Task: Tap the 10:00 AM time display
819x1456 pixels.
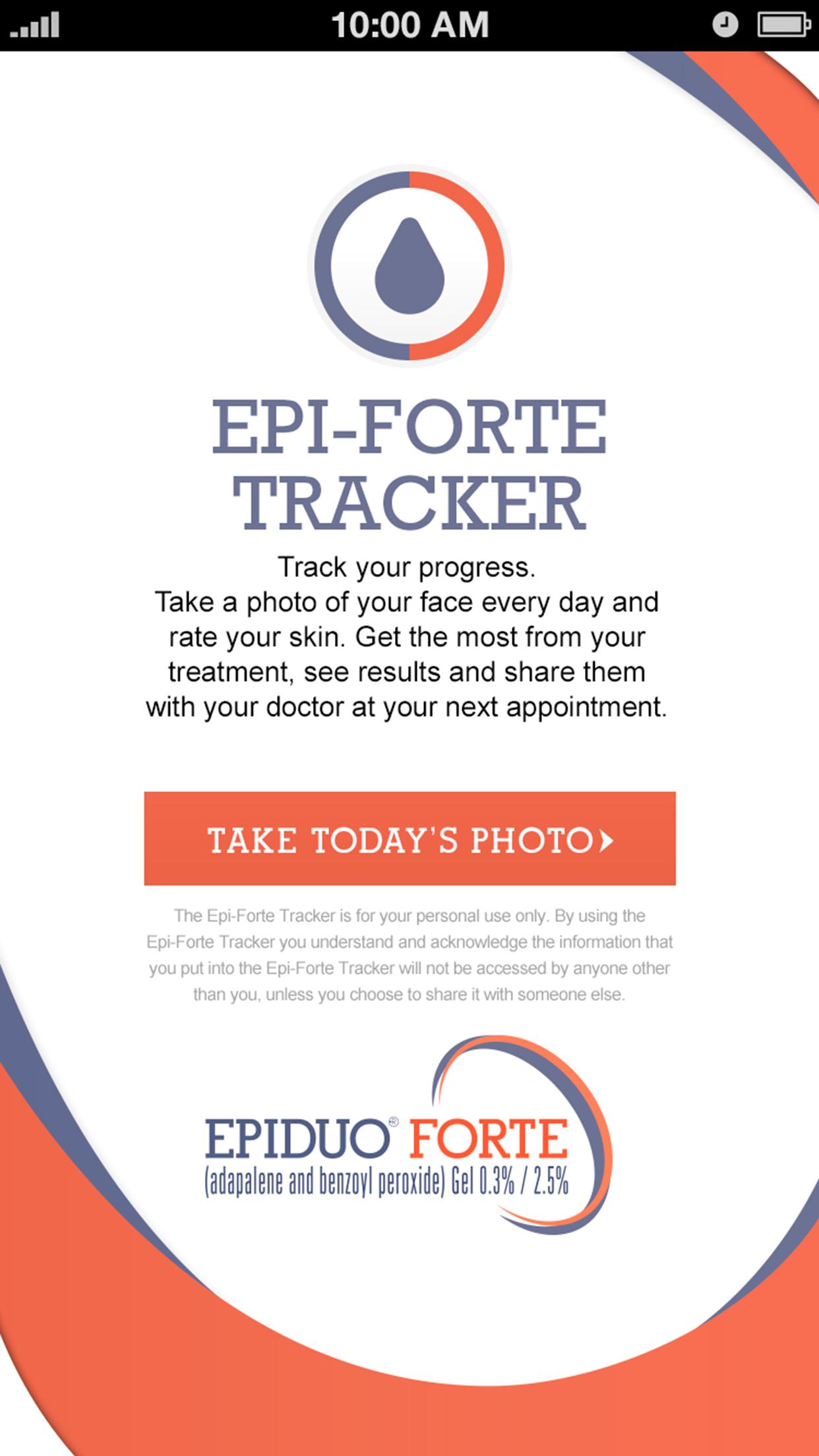Action: pyautogui.click(x=409, y=25)
